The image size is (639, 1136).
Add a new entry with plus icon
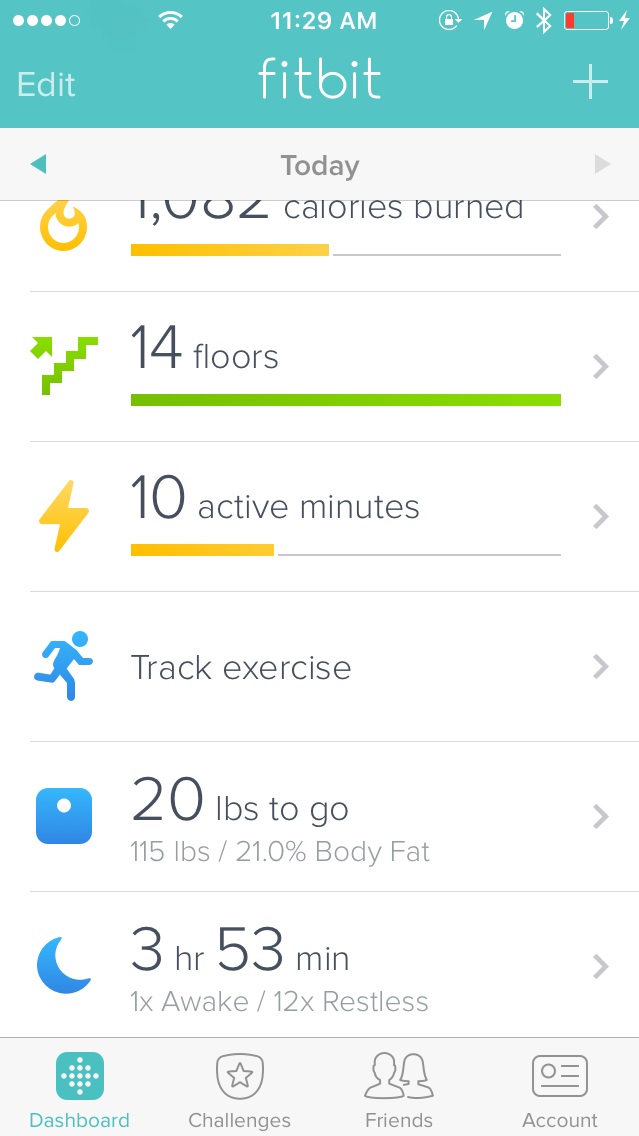pyautogui.click(x=590, y=83)
